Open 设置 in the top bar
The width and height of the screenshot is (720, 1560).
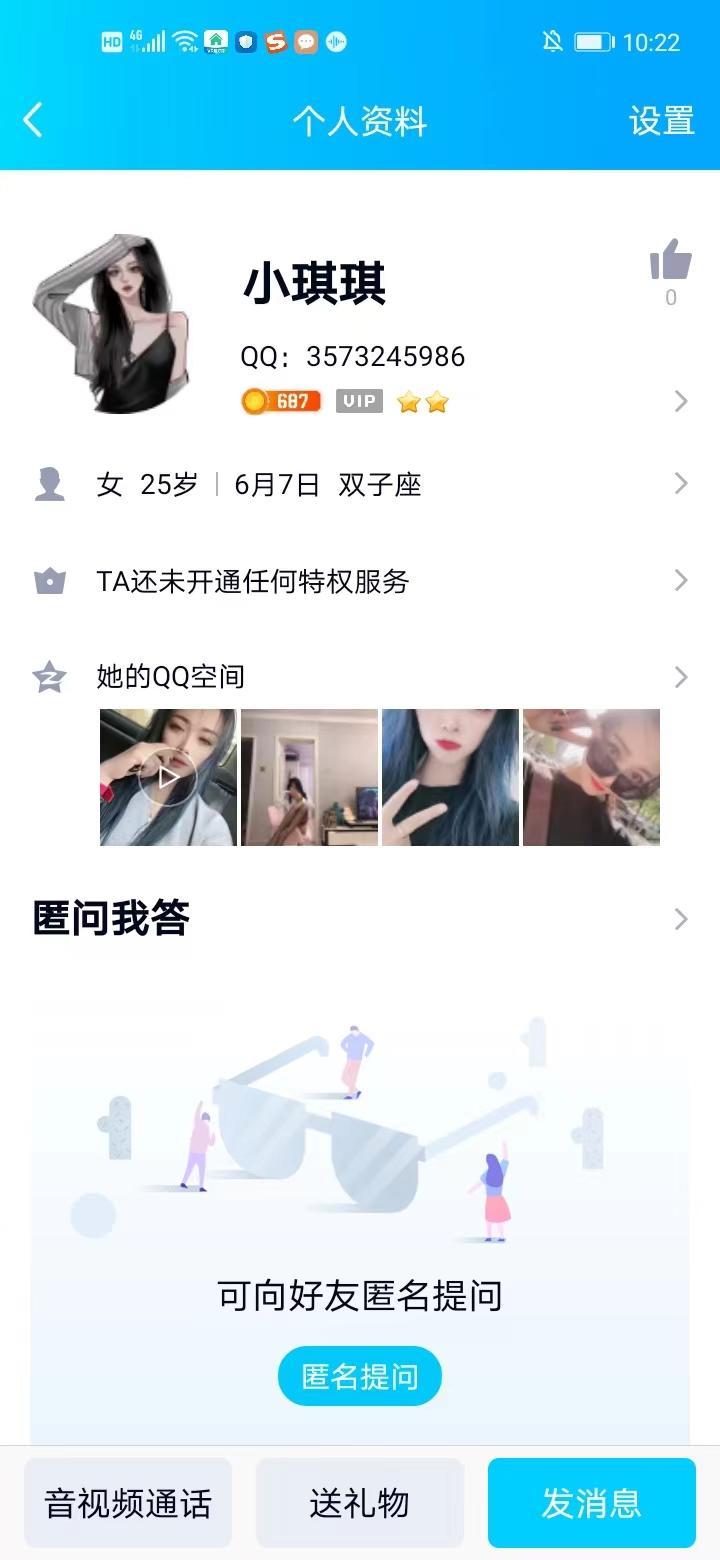tap(661, 121)
